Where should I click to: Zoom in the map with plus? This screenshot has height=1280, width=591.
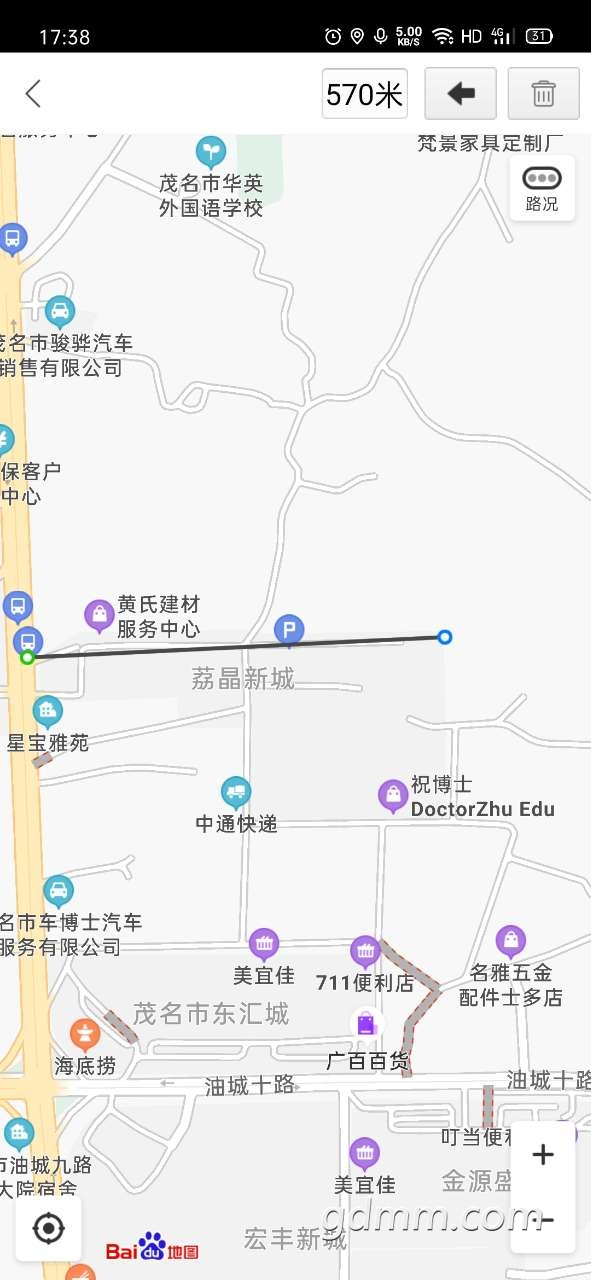click(543, 1155)
